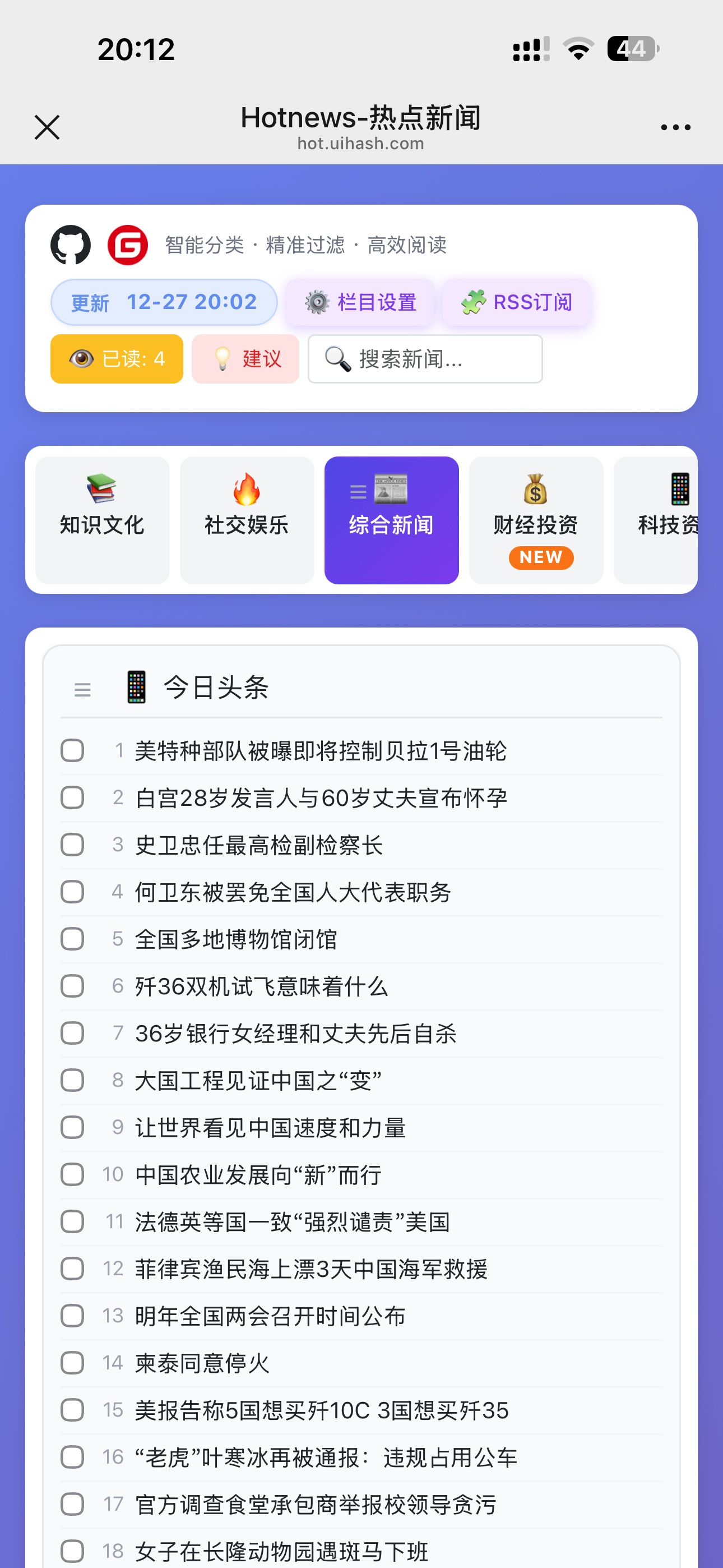Read the story 歼36双机试飞意味着什么
The image size is (723, 1568).
(x=261, y=986)
